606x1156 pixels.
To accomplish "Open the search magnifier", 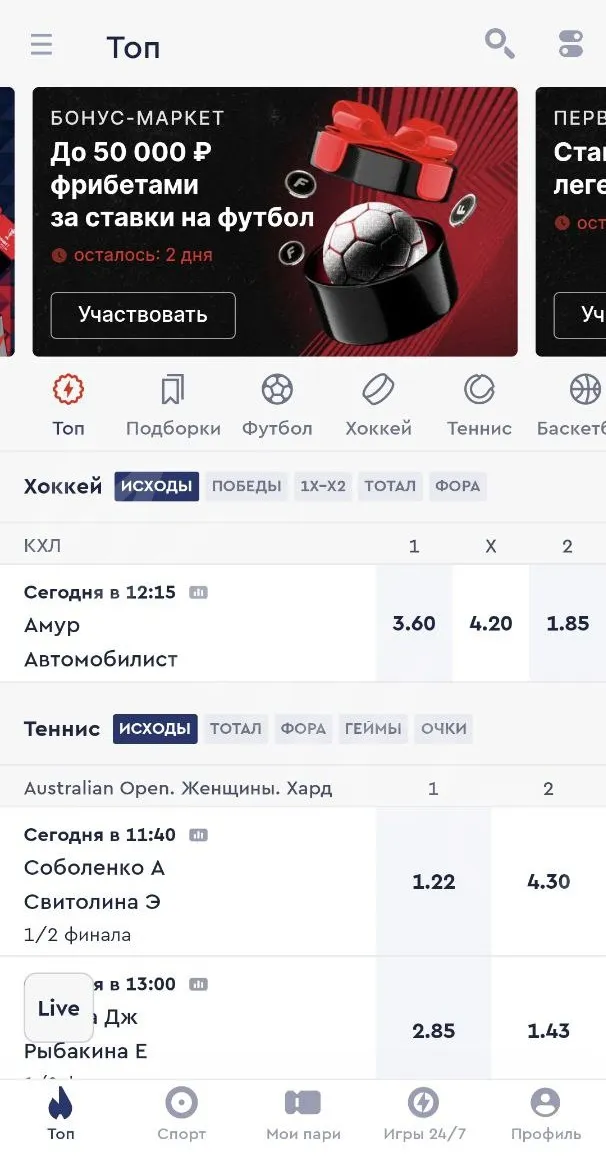I will pyautogui.click(x=499, y=43).
